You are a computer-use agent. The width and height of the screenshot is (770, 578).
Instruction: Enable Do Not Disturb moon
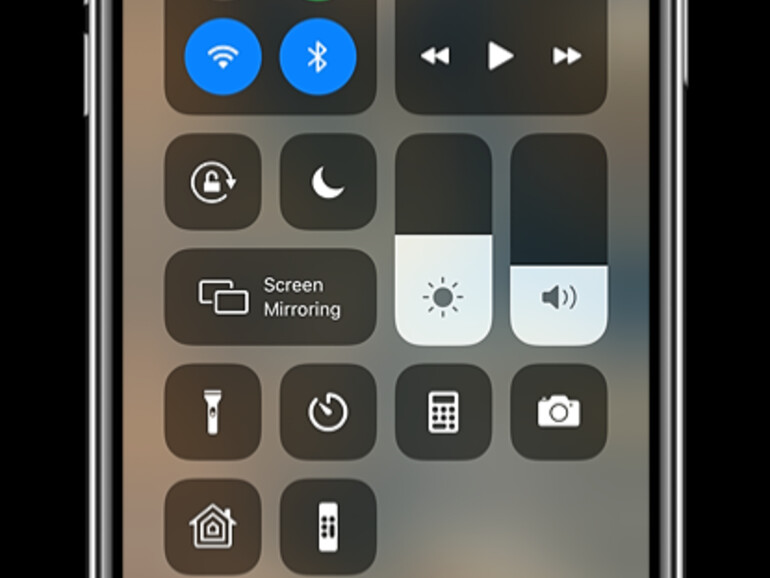[328, 182]
